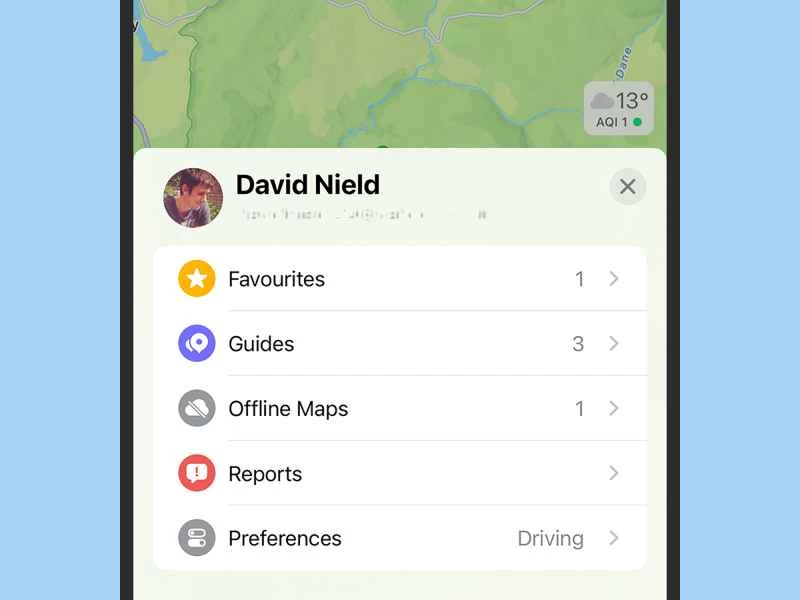Open the weather and AQI widget
Image resolution: width=800 pixels, height=600 pixels.
point(619,109)
